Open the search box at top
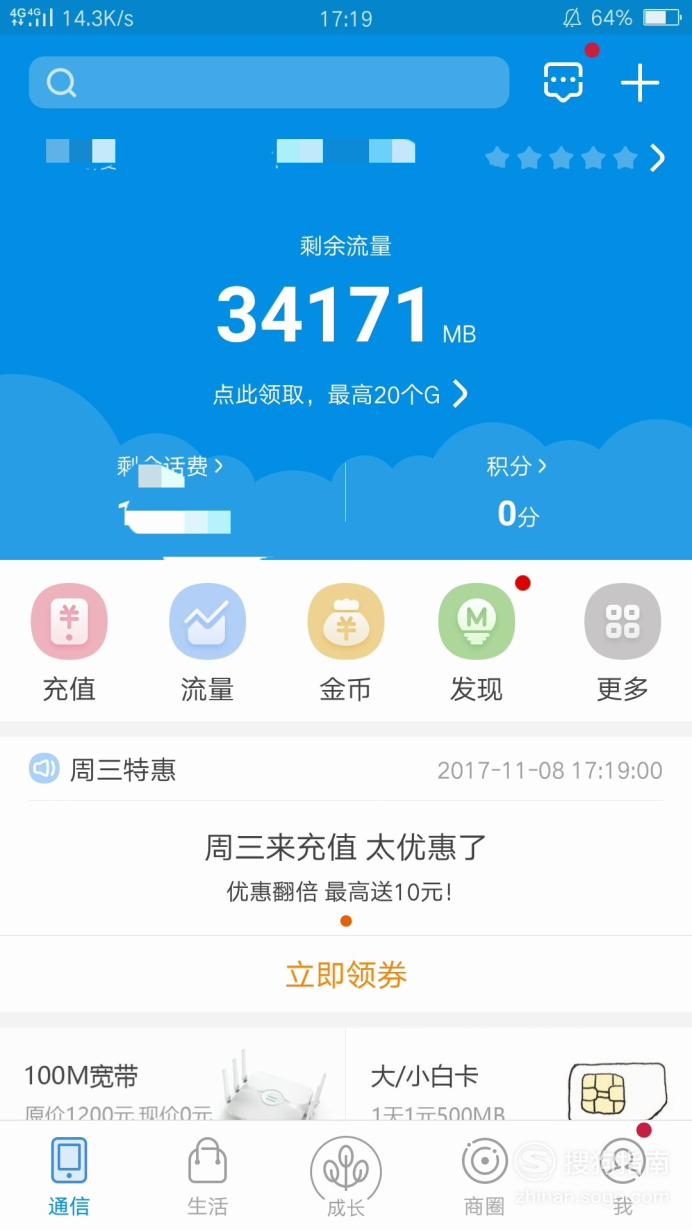This screenshot has width=692, height=1230. [x=269, y=82]
